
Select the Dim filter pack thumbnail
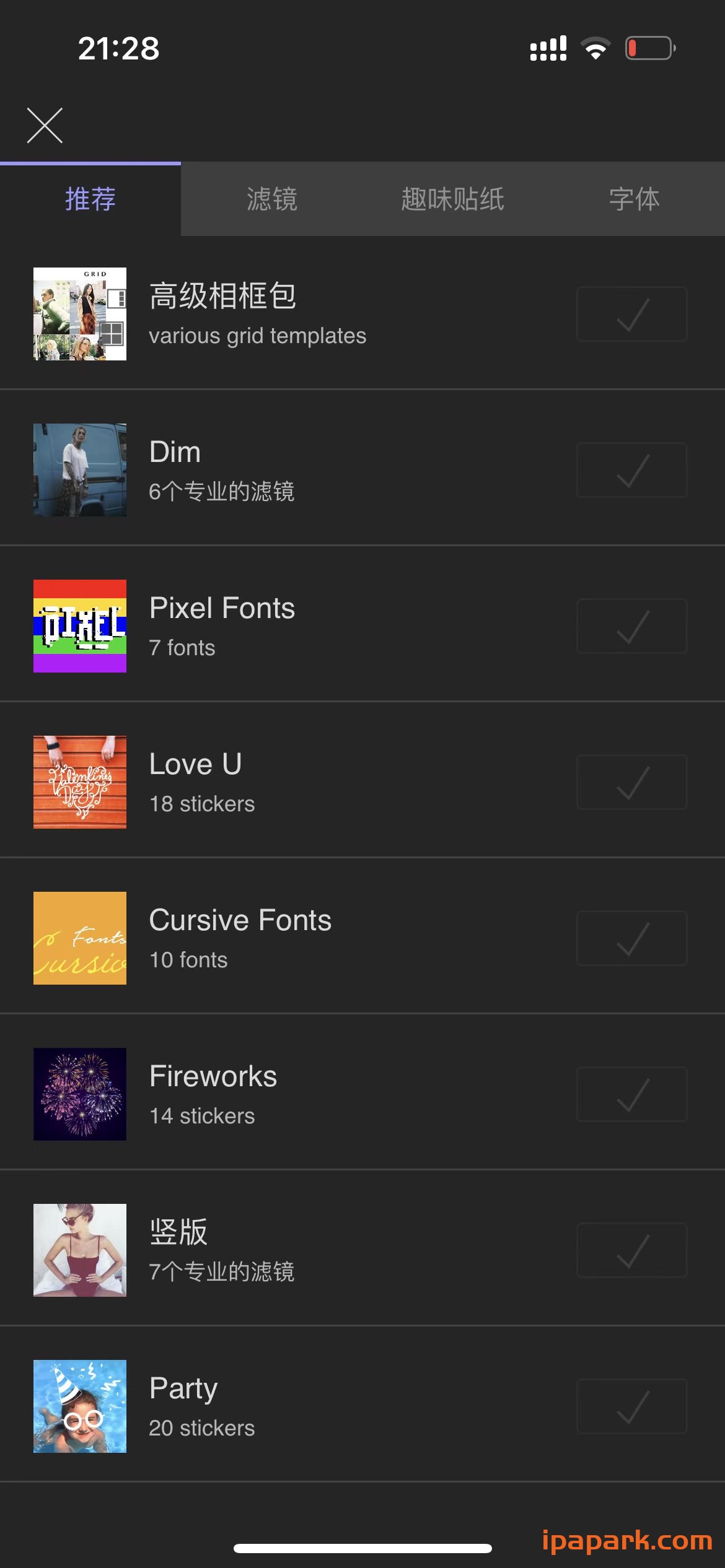pos(79,471)
